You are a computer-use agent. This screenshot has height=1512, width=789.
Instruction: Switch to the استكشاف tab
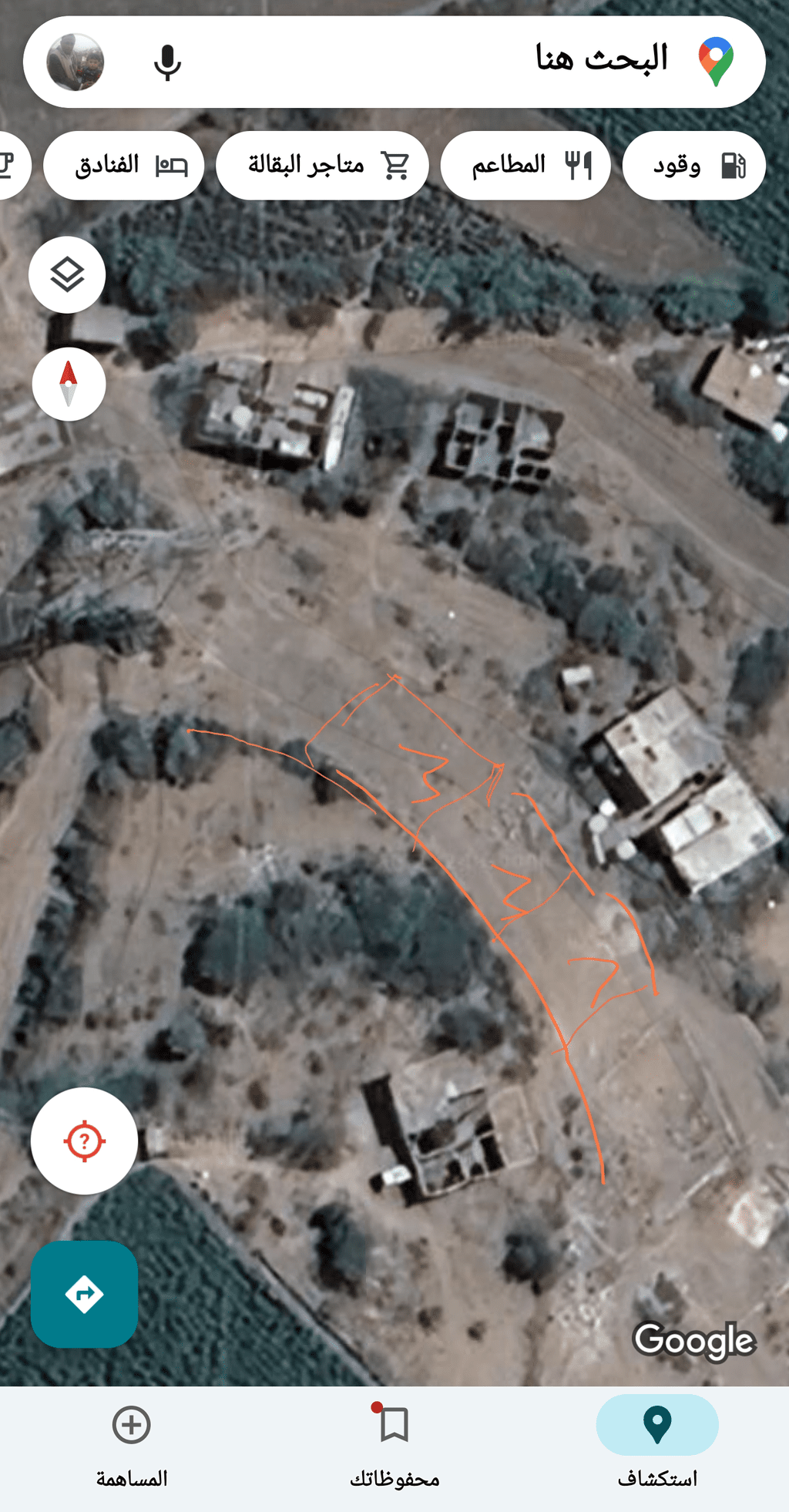tap(657, 1446)
